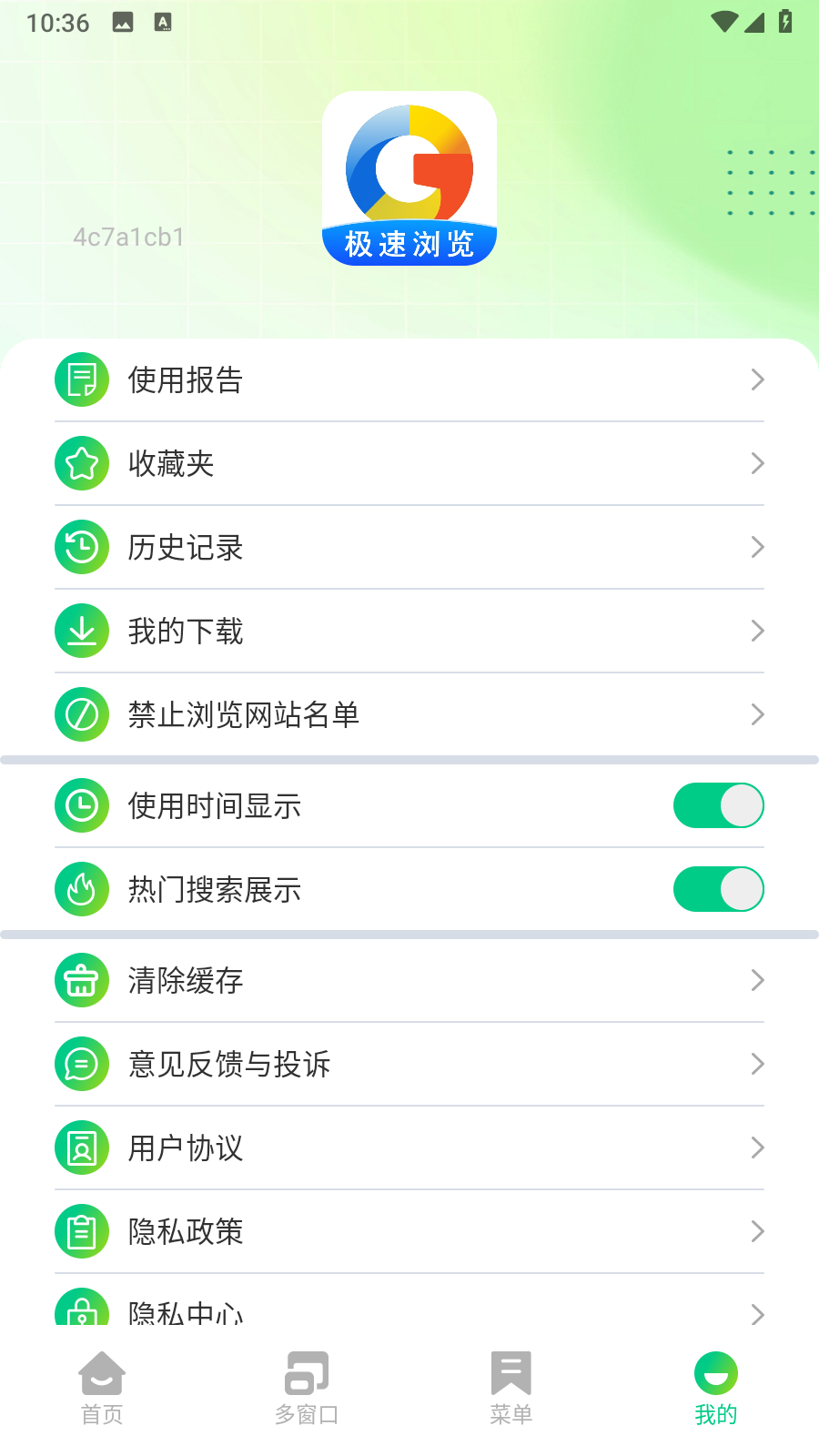Go to the 菜单 menu tab
819x1456 pixels.
tap(511, 1388)
